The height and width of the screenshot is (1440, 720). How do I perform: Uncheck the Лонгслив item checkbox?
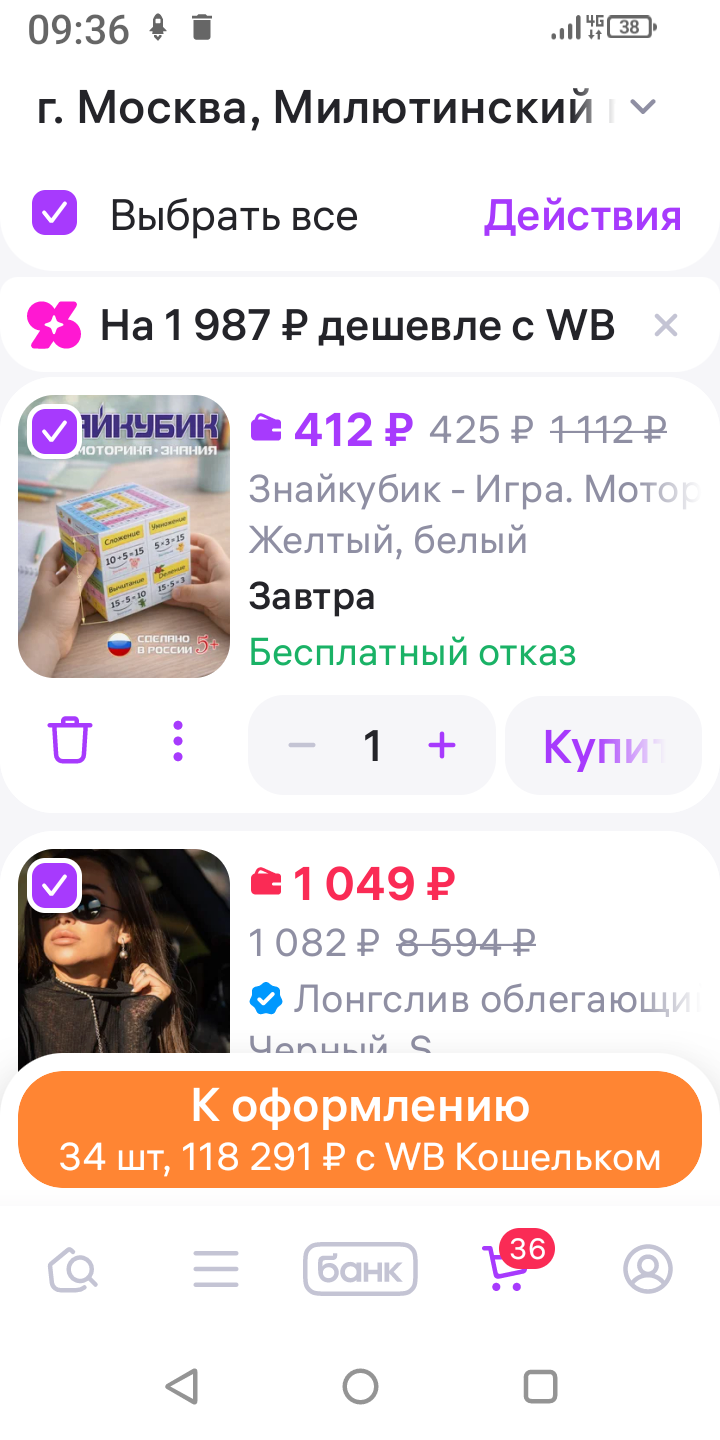54,884
